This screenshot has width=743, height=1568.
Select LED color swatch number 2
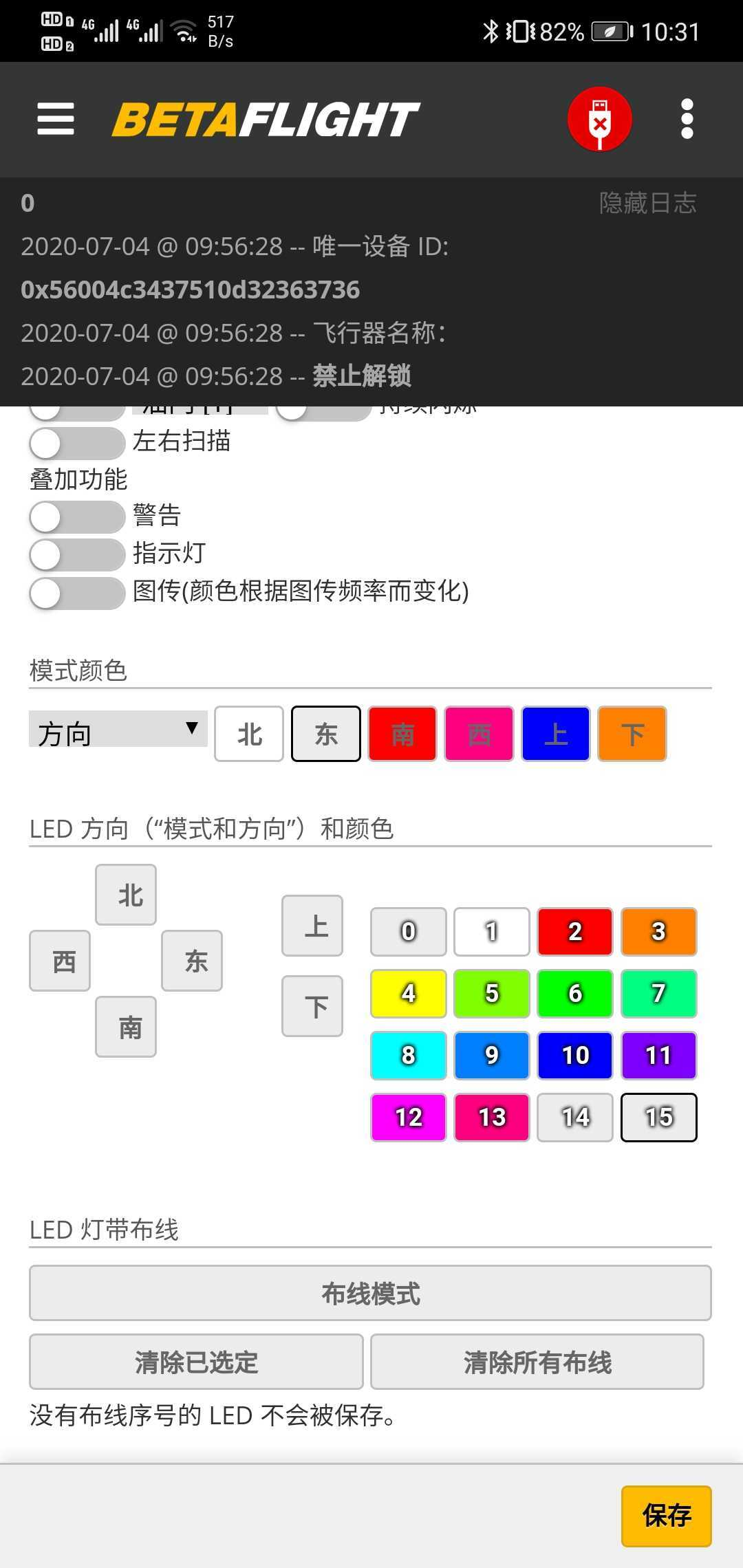(x=574, y=931)
